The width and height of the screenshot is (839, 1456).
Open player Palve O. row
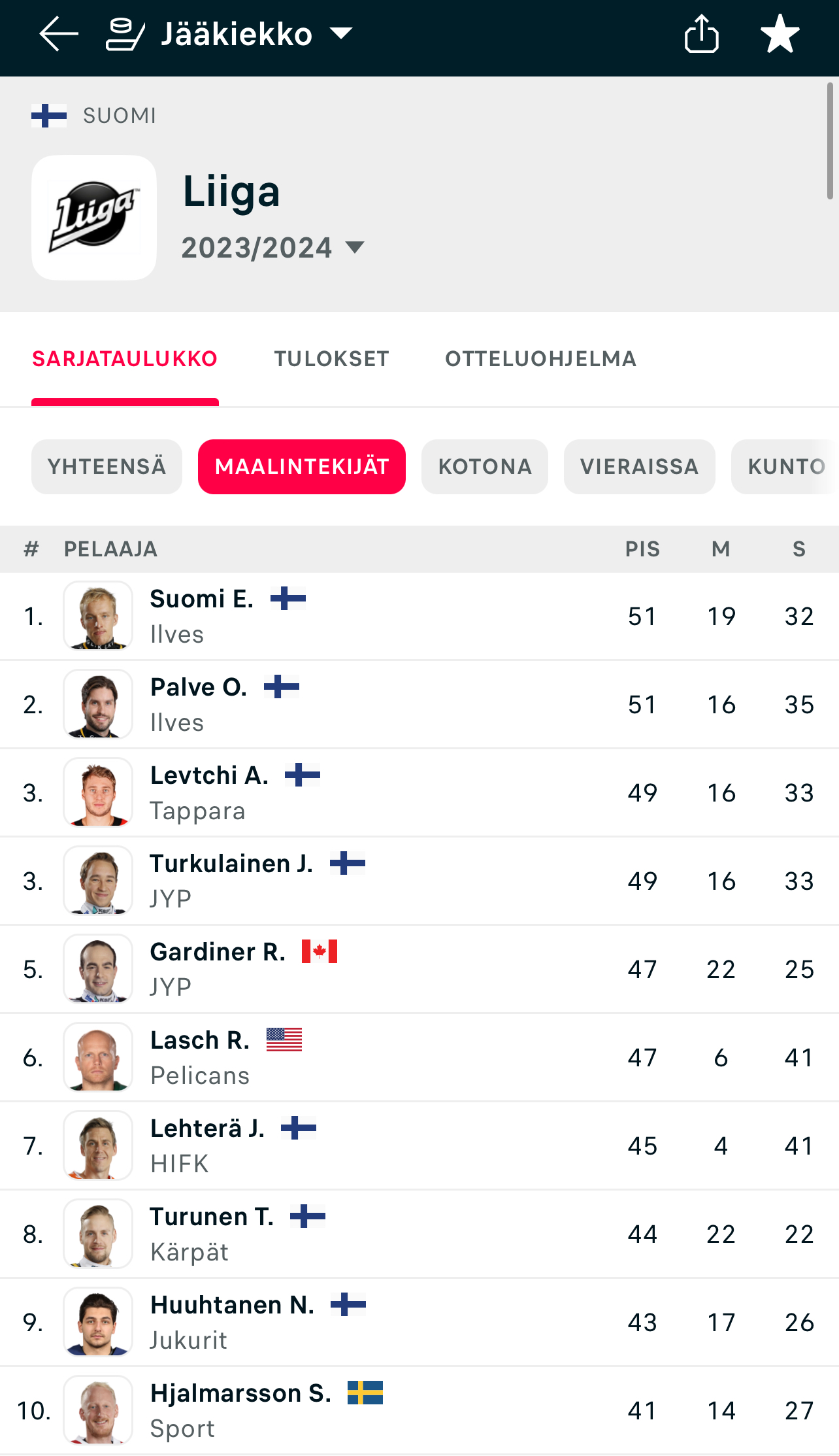click(x=199, y=704)
